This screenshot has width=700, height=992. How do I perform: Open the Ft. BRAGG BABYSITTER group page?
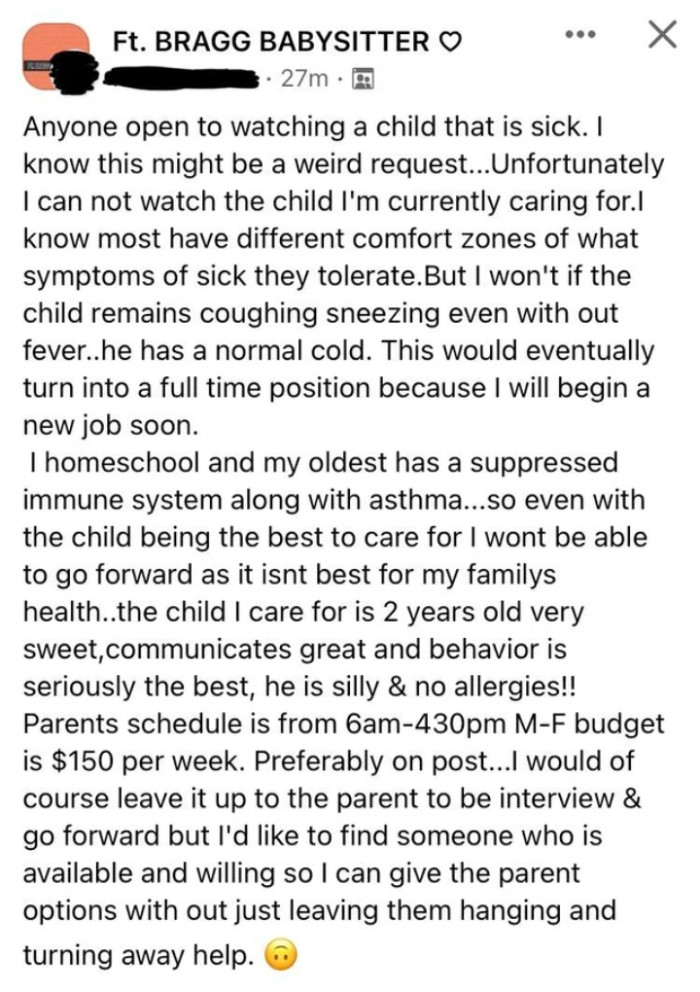tap(273, 42)
